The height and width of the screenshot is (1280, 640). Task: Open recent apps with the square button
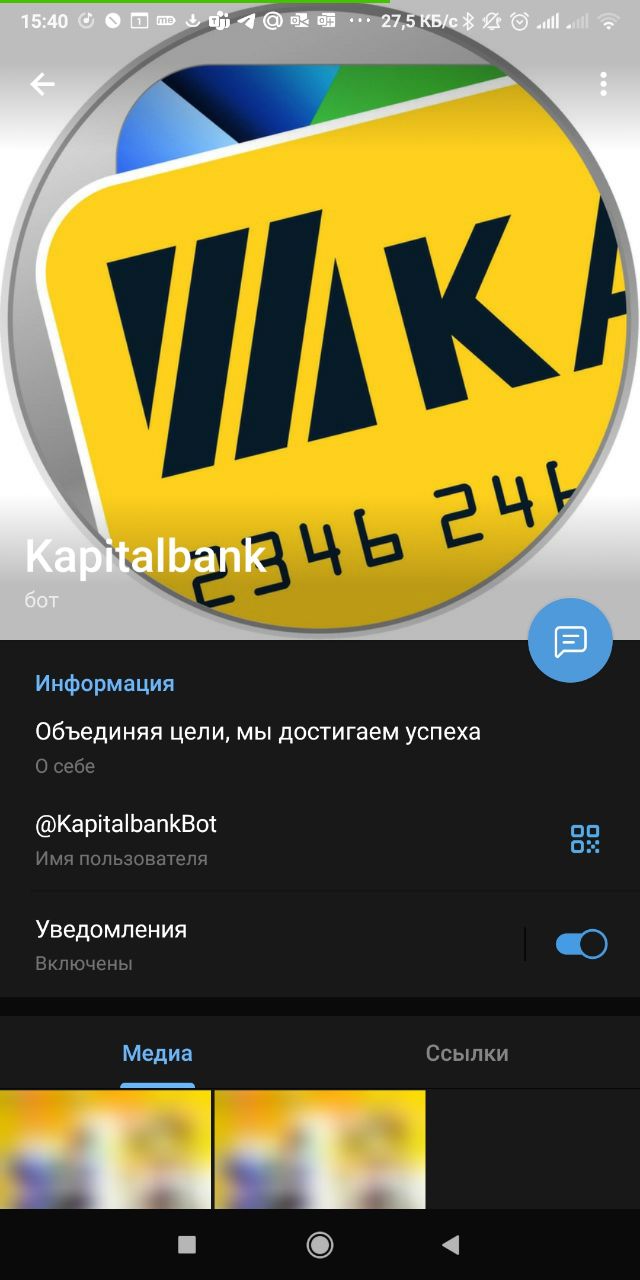click(186, 1244)
